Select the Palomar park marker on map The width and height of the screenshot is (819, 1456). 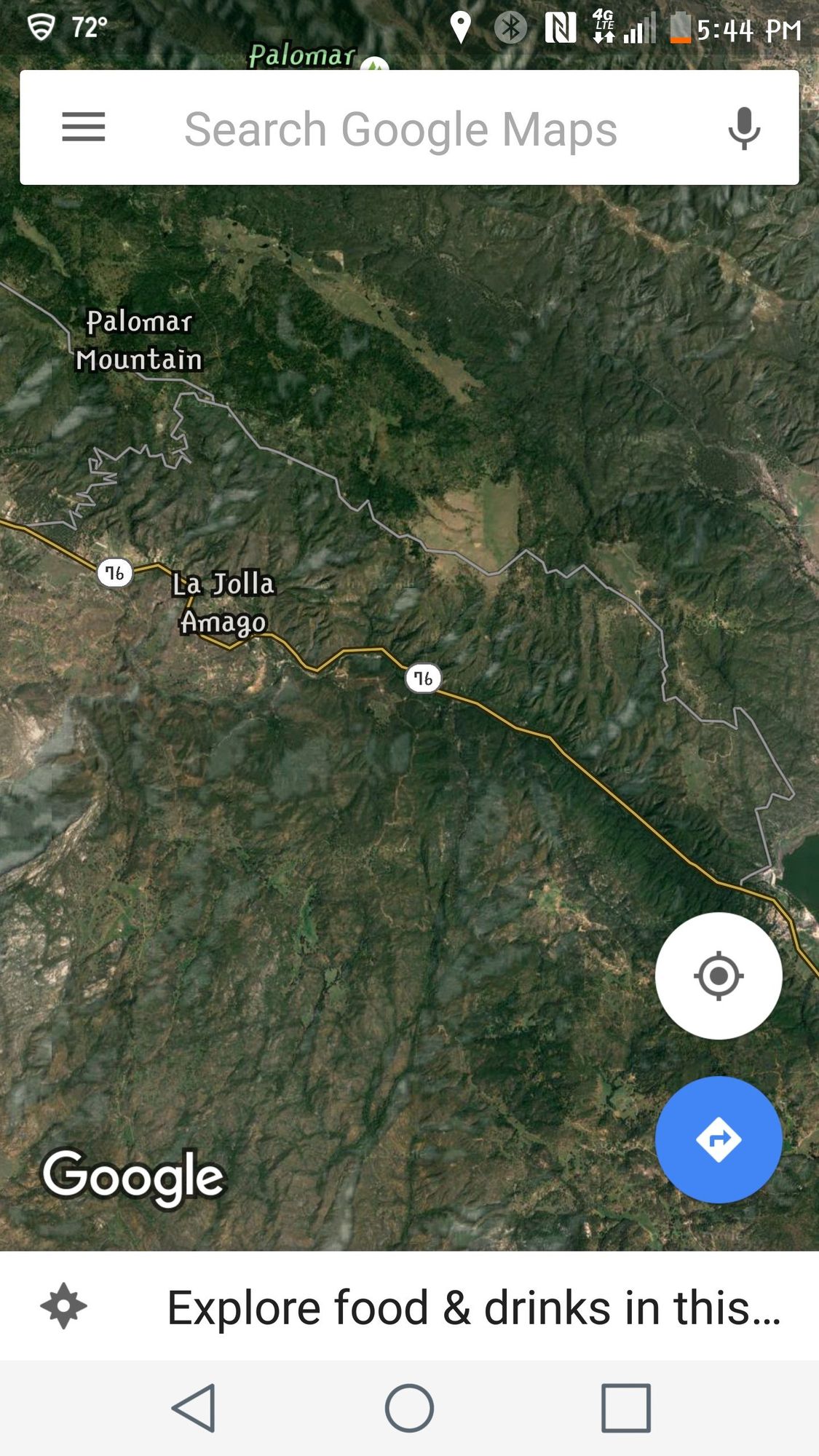[374, 65]
